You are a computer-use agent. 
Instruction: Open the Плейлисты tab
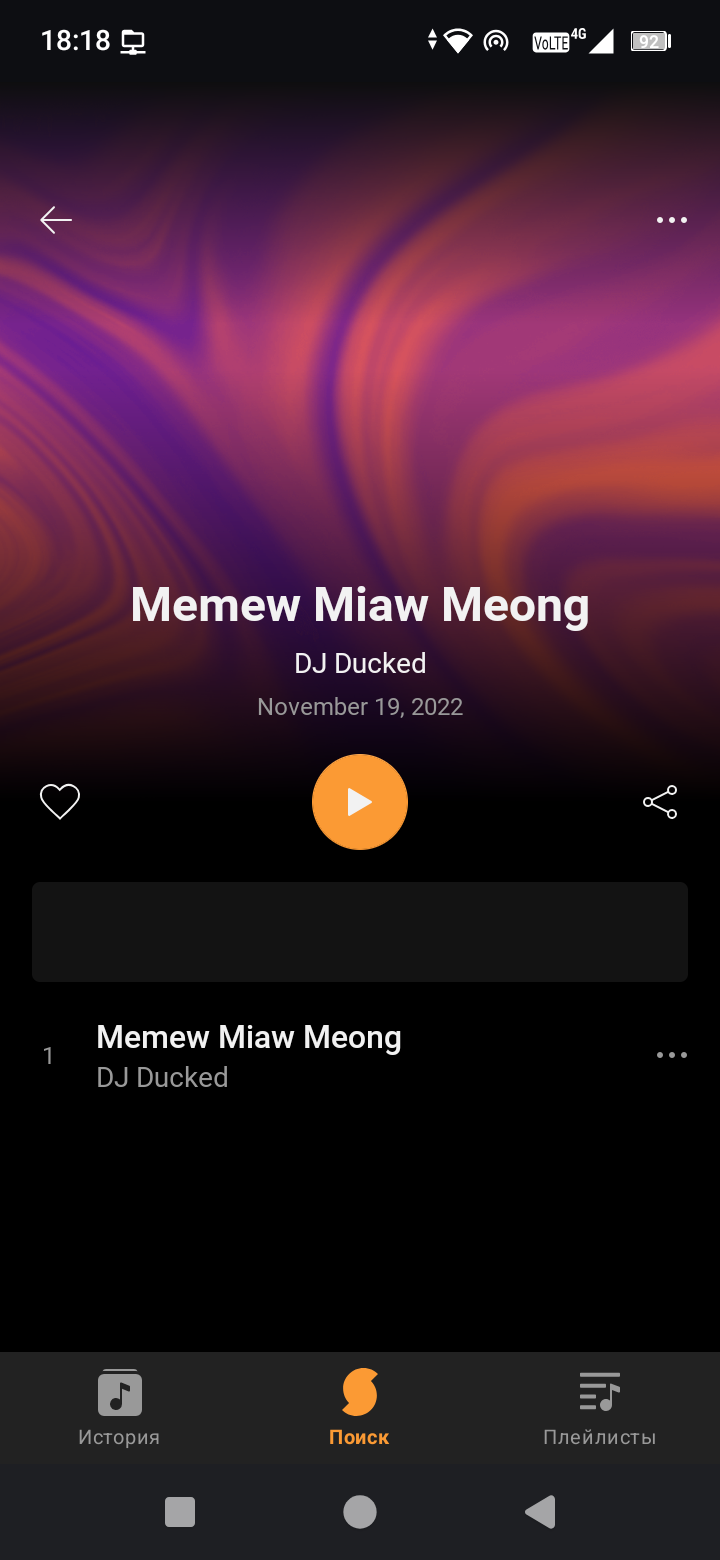coord(599,1408)
